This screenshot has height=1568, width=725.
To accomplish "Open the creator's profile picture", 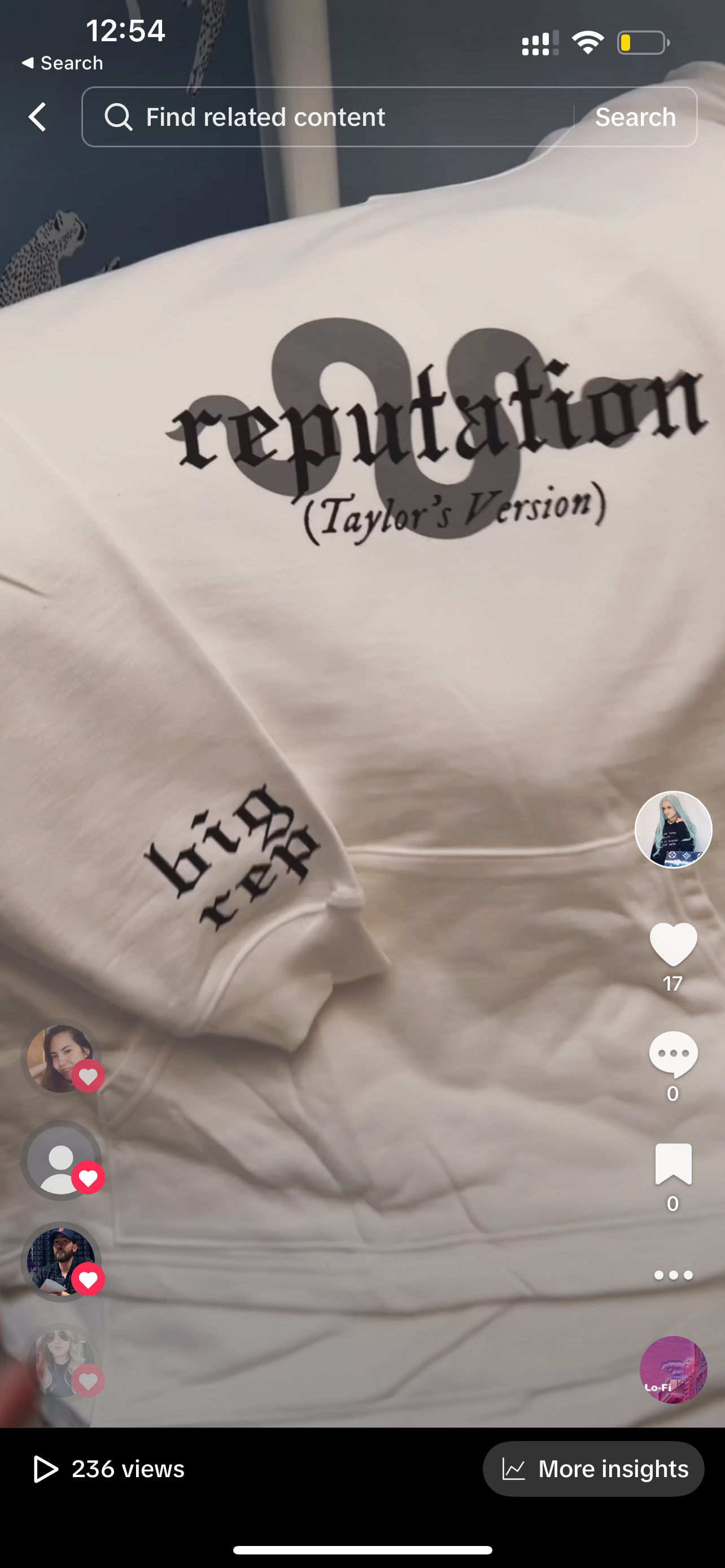I will [672, 829].
